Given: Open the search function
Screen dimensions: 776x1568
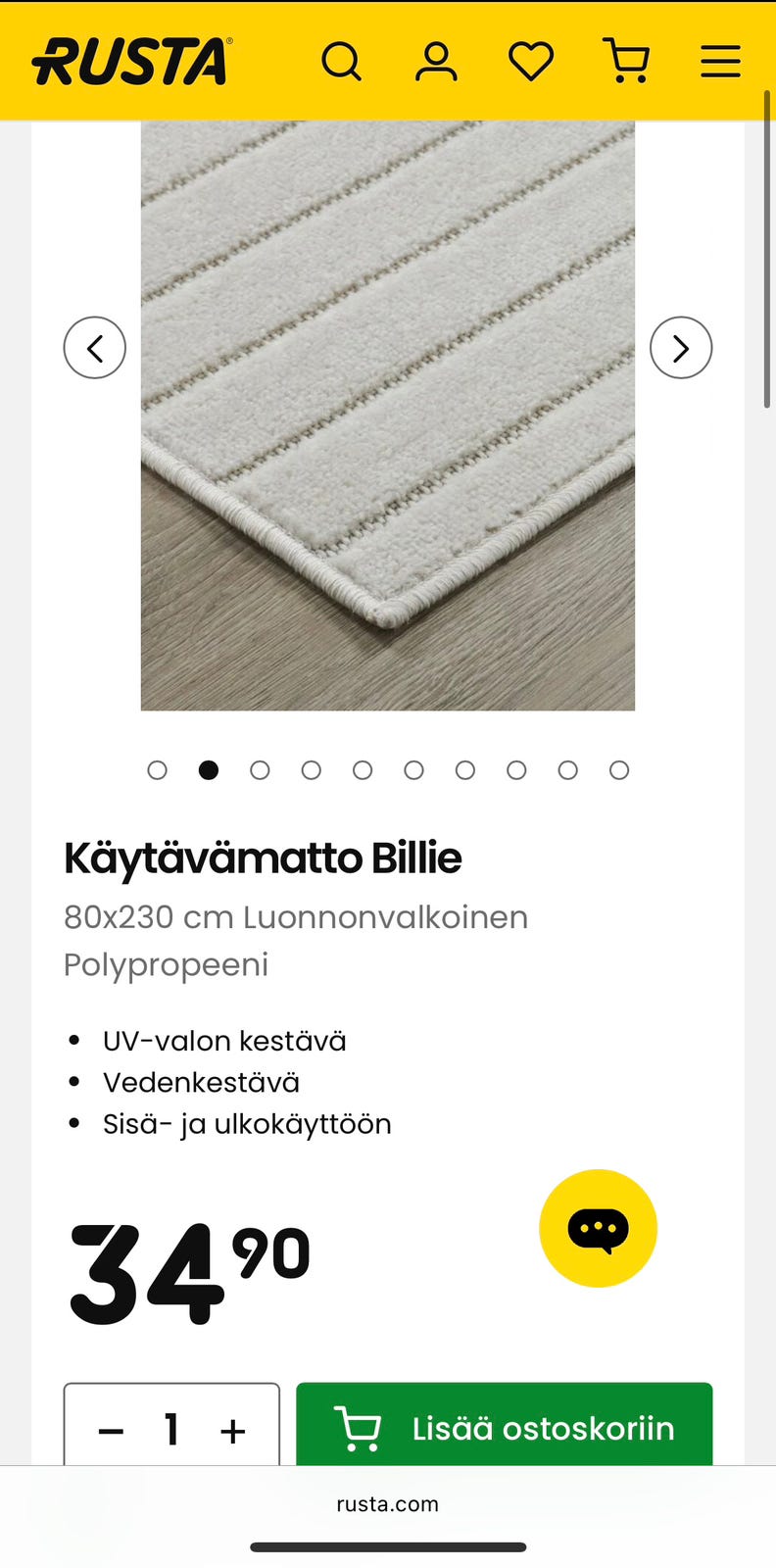Looking at the screenshot, I should point(342,61).
